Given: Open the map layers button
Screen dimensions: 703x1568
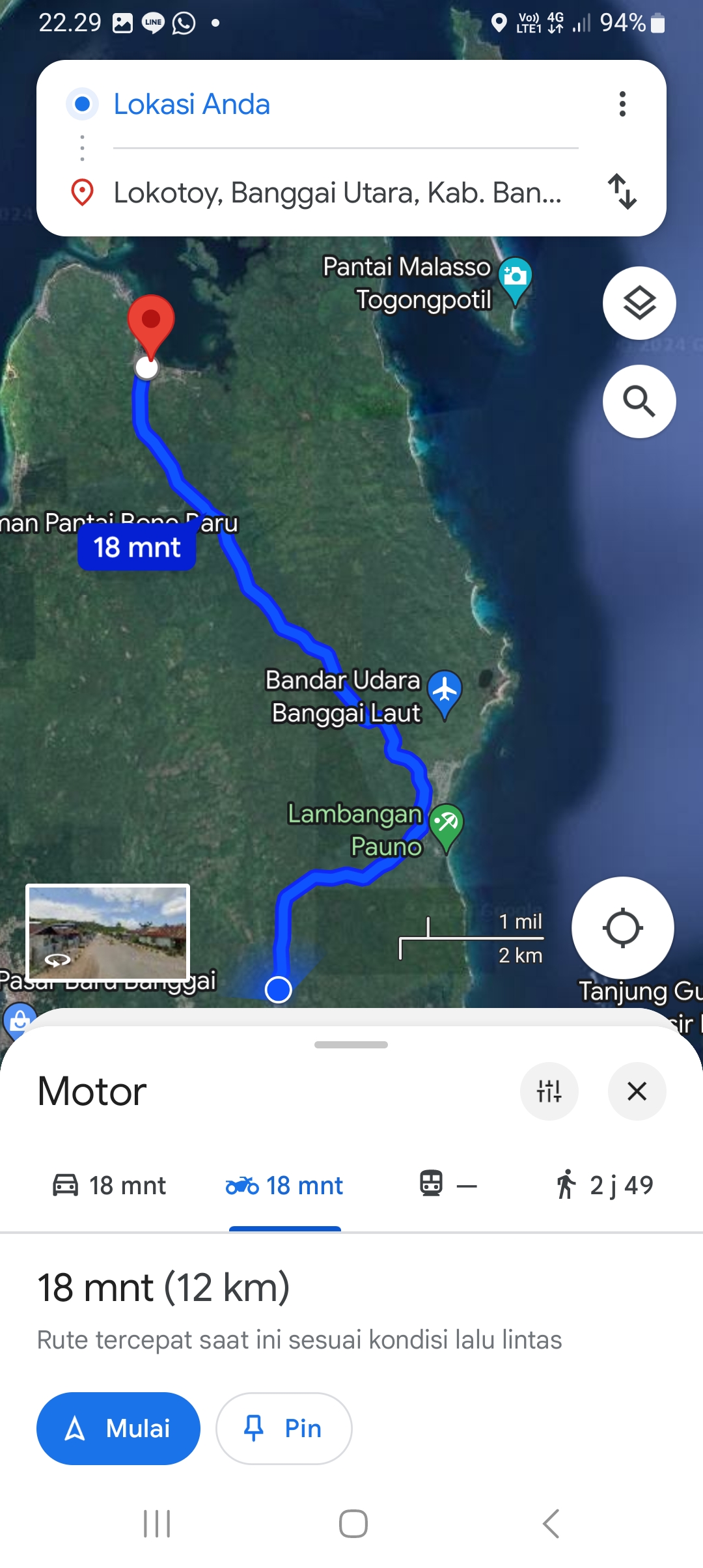Looking at the screenshot, I should point(639,303).
